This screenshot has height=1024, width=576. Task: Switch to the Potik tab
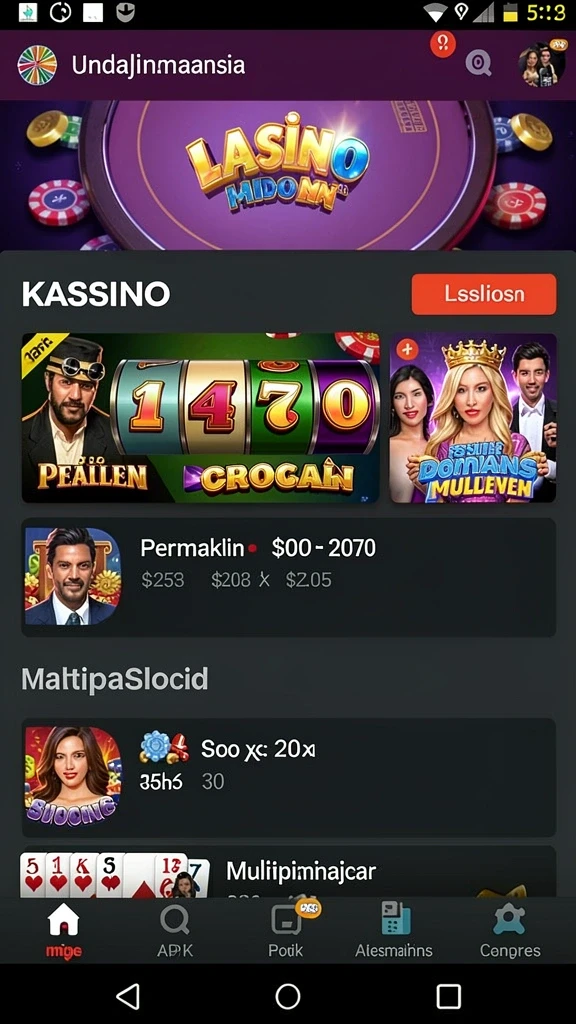[x=286, y=931]
